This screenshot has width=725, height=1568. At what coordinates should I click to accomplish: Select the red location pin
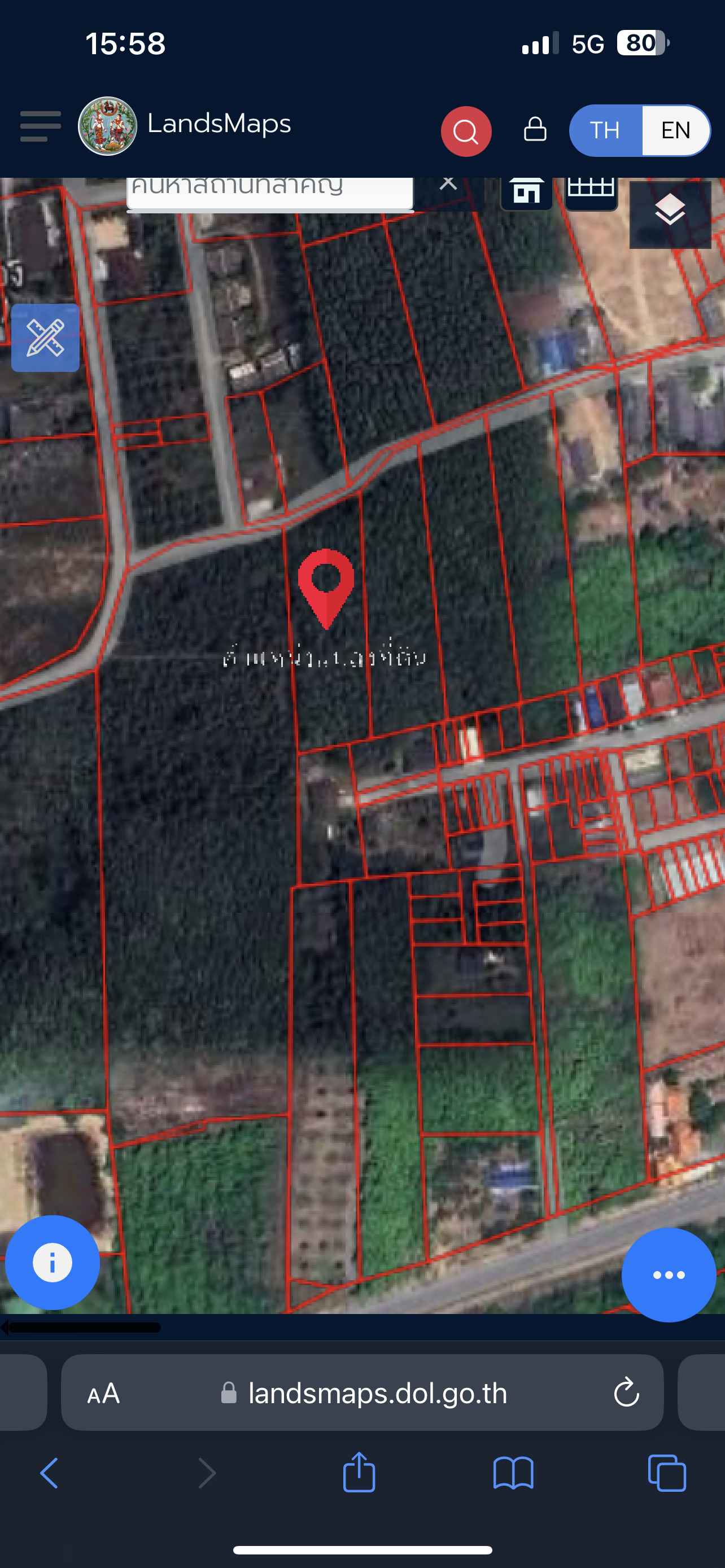pos(326,588)
